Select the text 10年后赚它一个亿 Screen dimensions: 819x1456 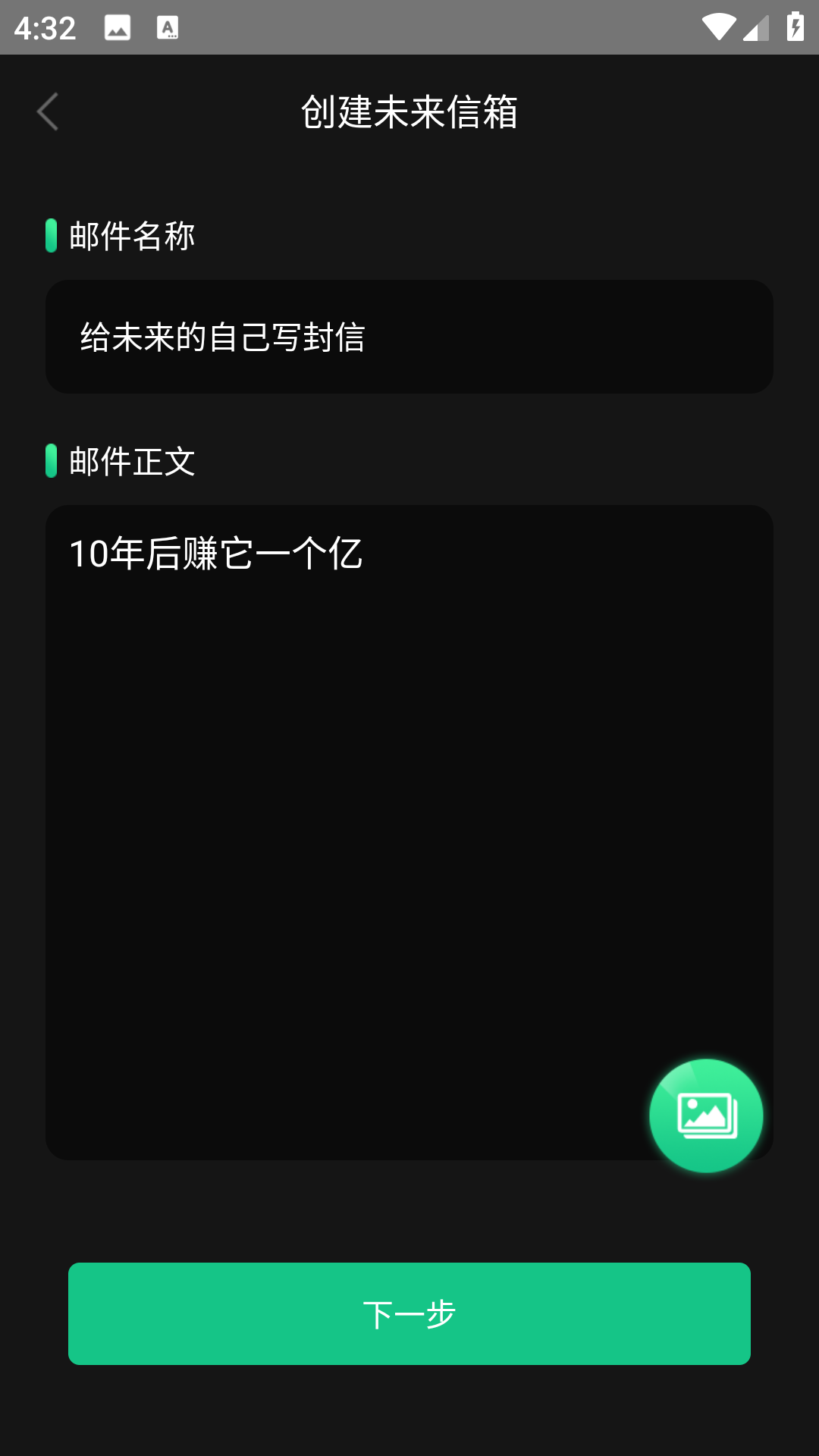217,554
